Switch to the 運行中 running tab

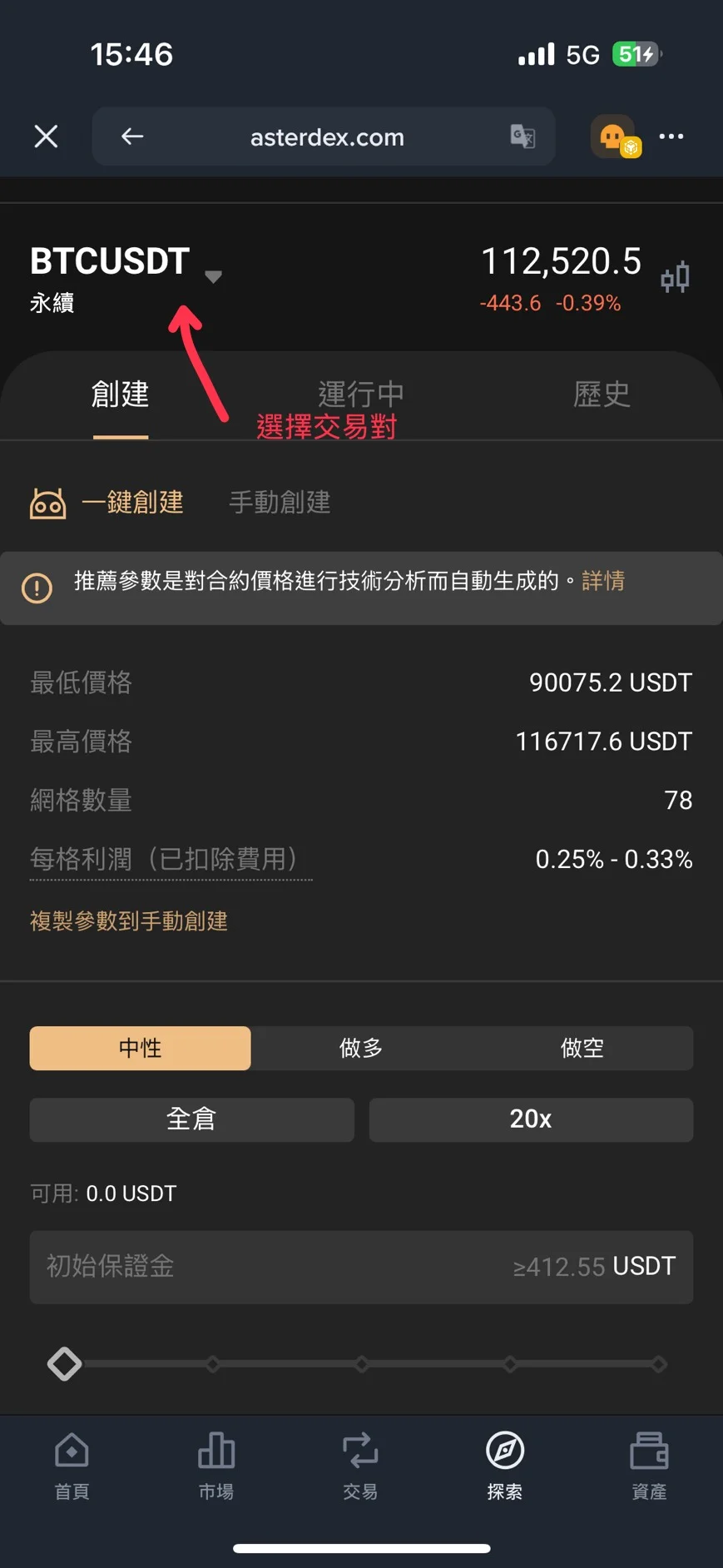(360, 395)
